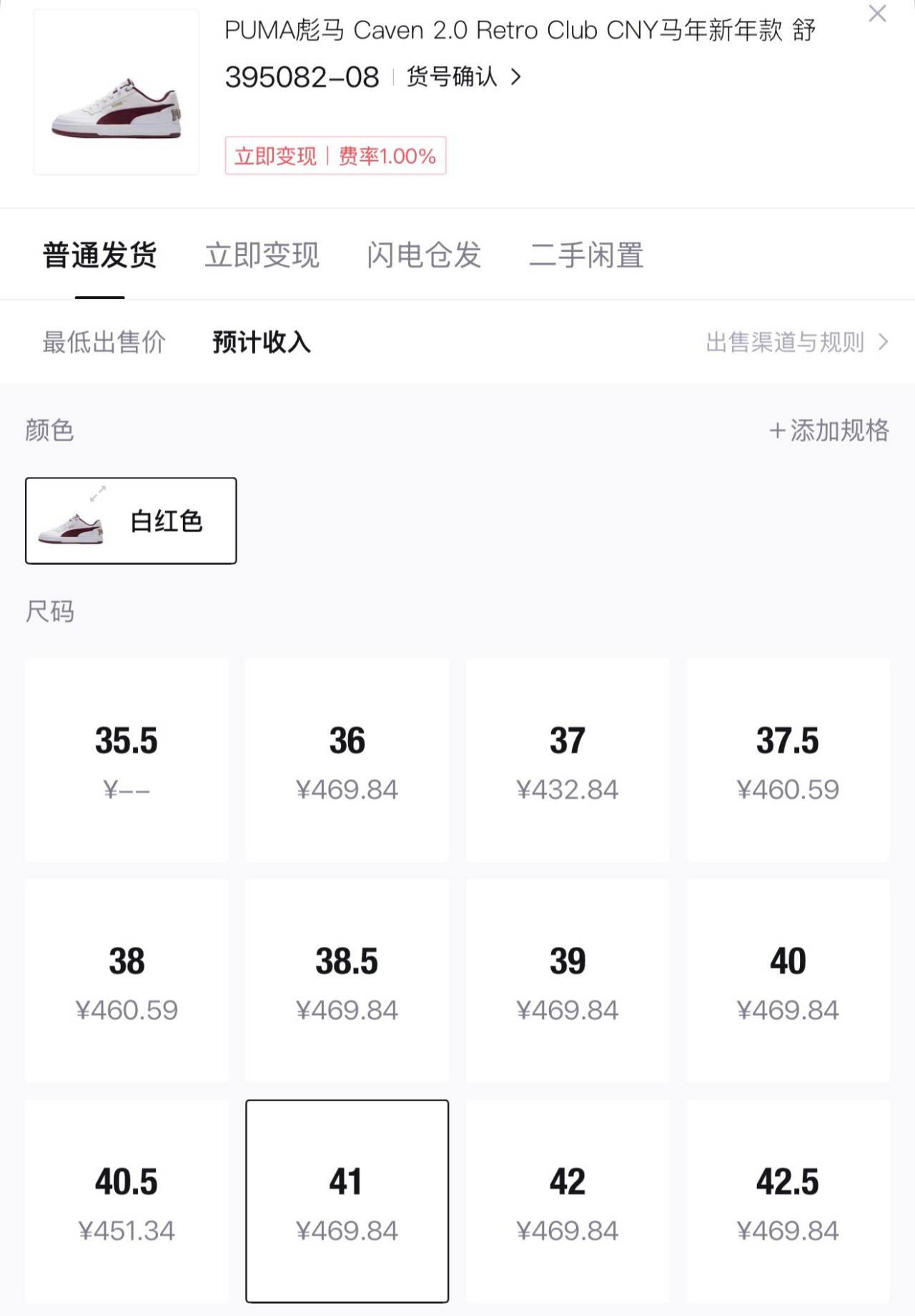The height and width of the screenshot is (1316, 915).
Task: Select size 41
Action: tap(347, 1201)
